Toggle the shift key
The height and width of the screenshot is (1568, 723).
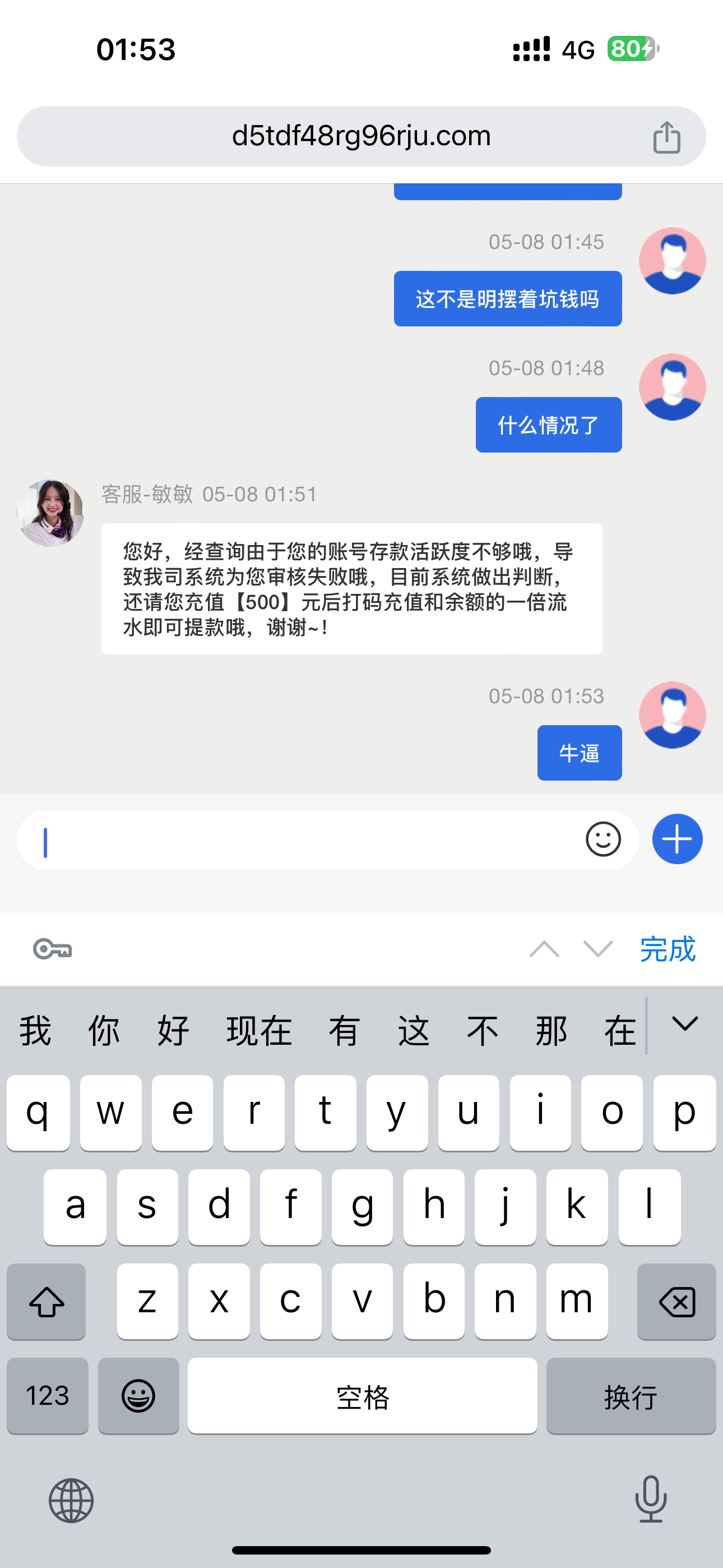click(47, 1302)
